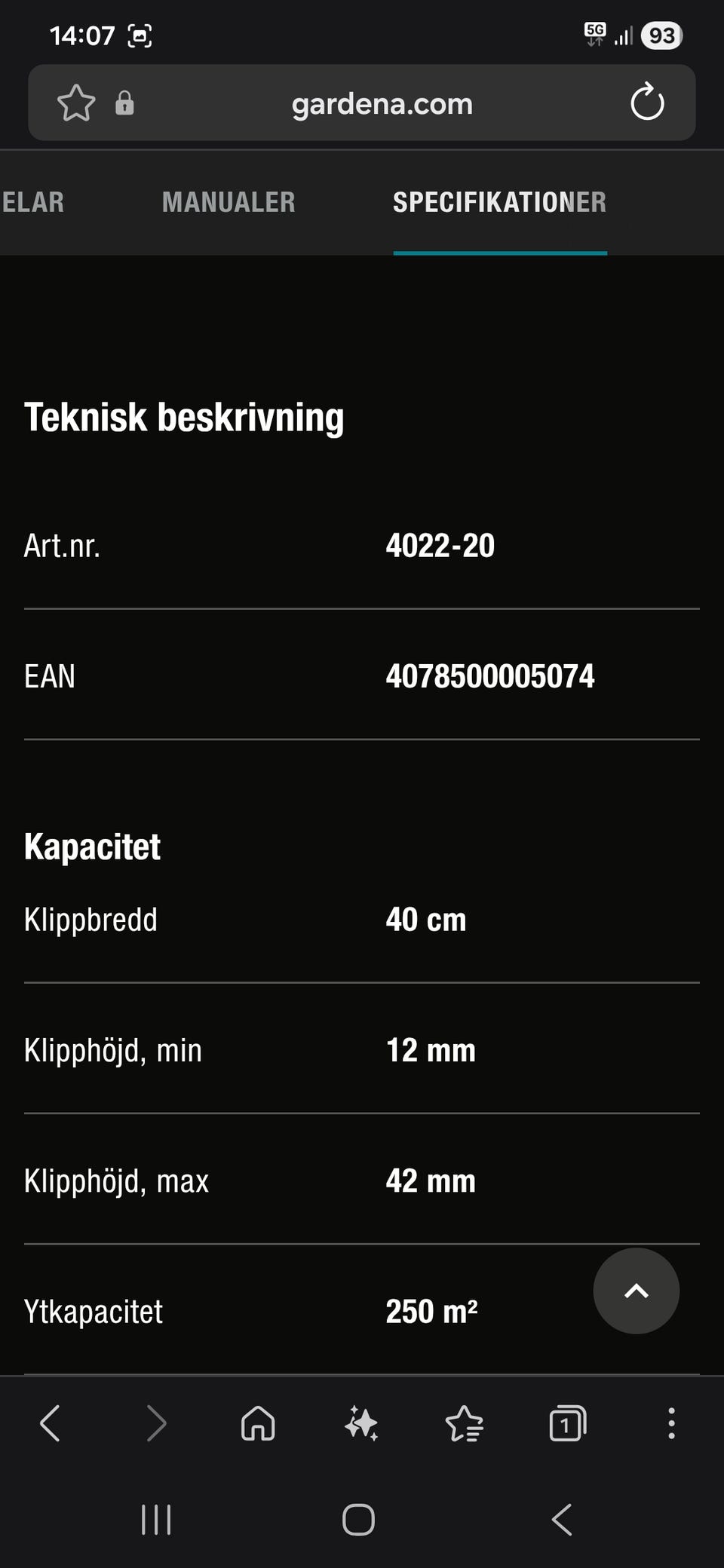Go forward in browser history
Viewport: 724px width, 1568px height.
156,1423
